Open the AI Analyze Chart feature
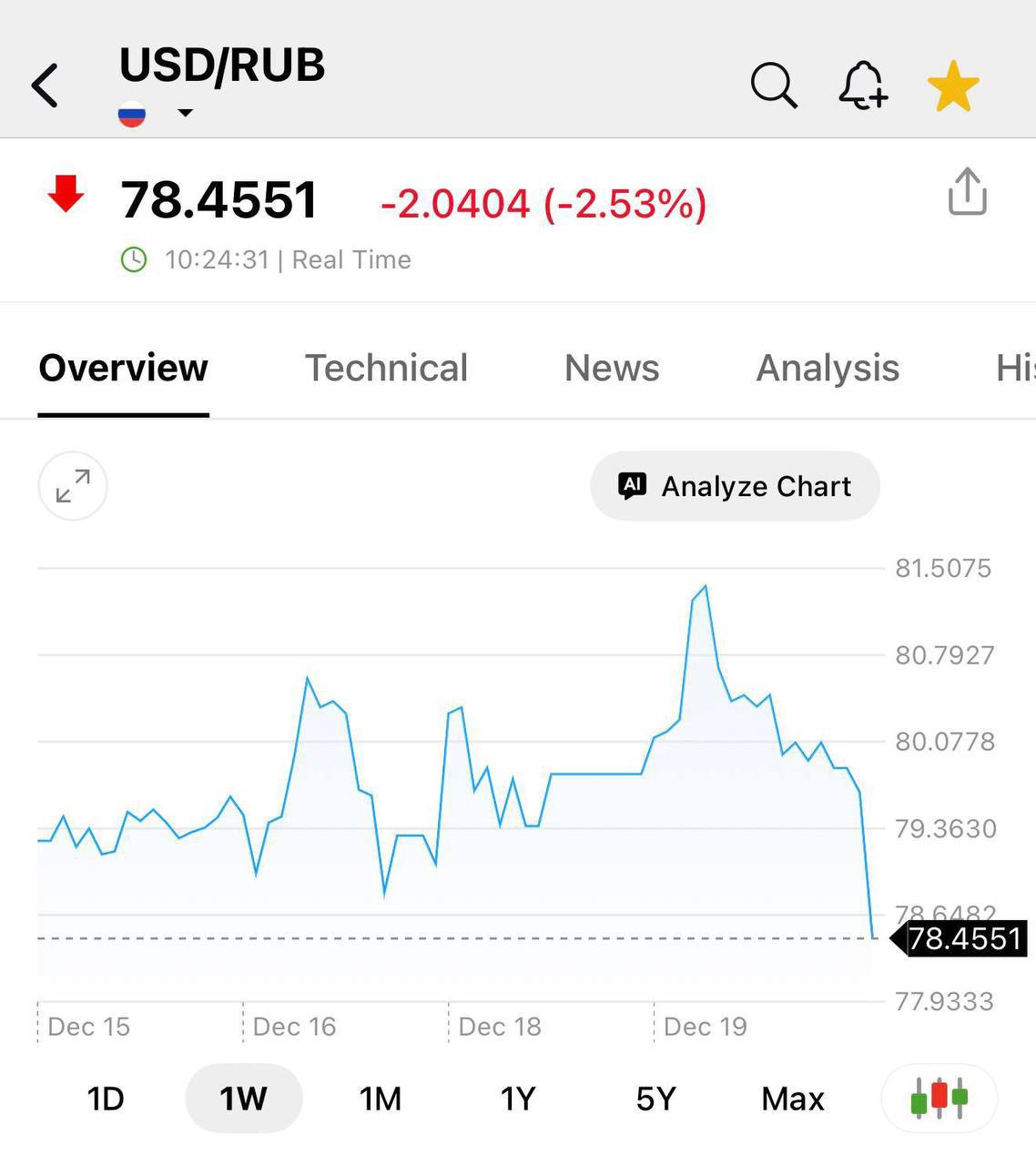Screen dimensions: 1036x1165 click(x=734, y=486)
